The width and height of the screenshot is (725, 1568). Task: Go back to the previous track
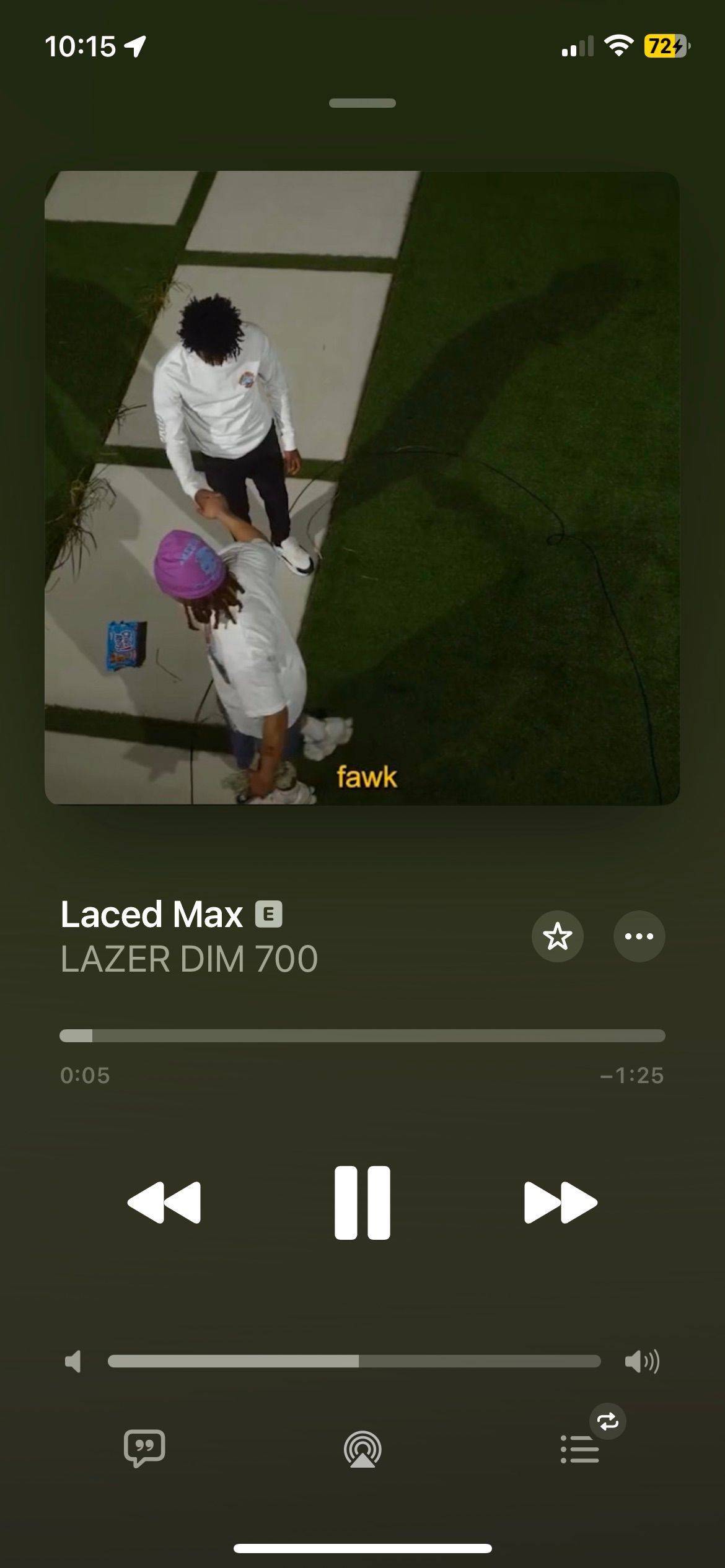point(164,1202)
